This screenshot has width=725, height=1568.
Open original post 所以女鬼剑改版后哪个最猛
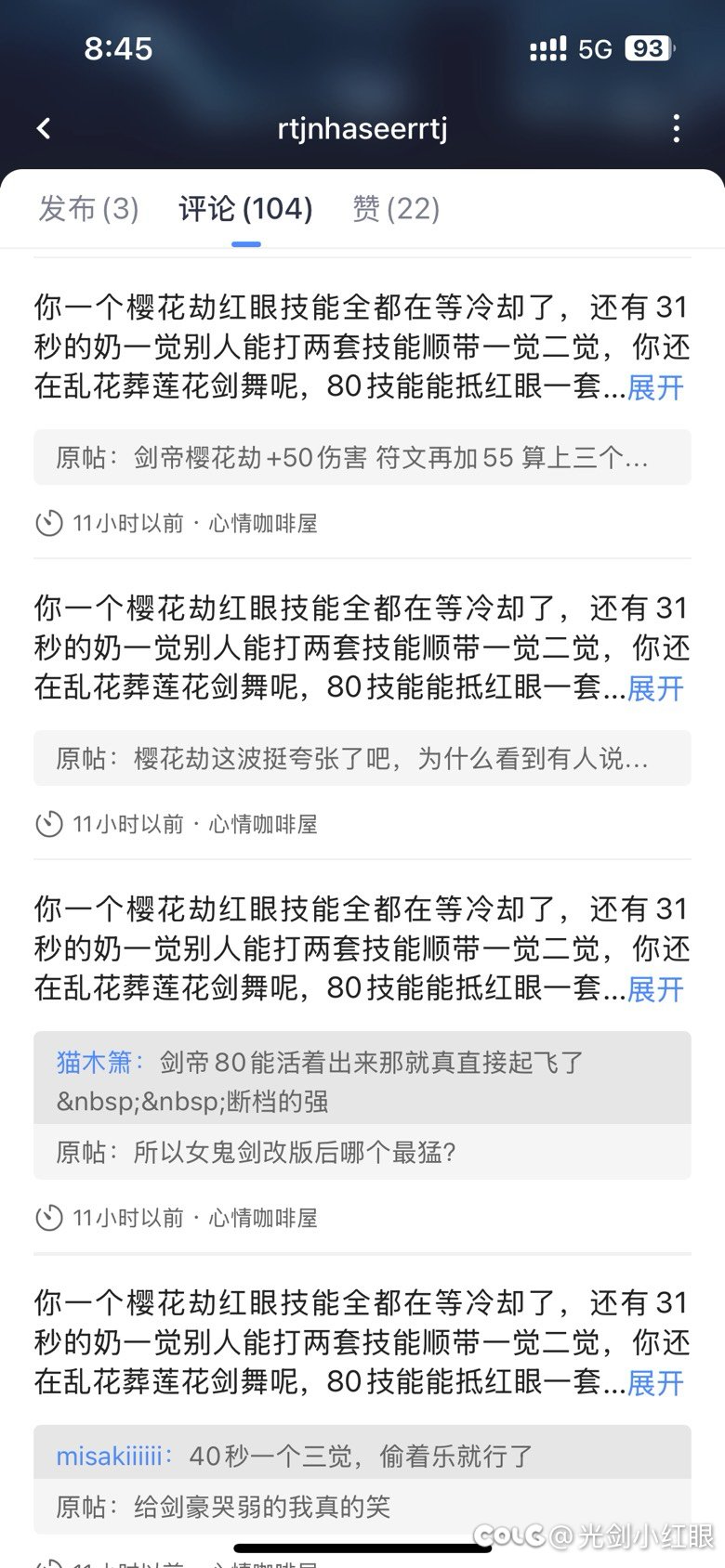click(362, 1152)
